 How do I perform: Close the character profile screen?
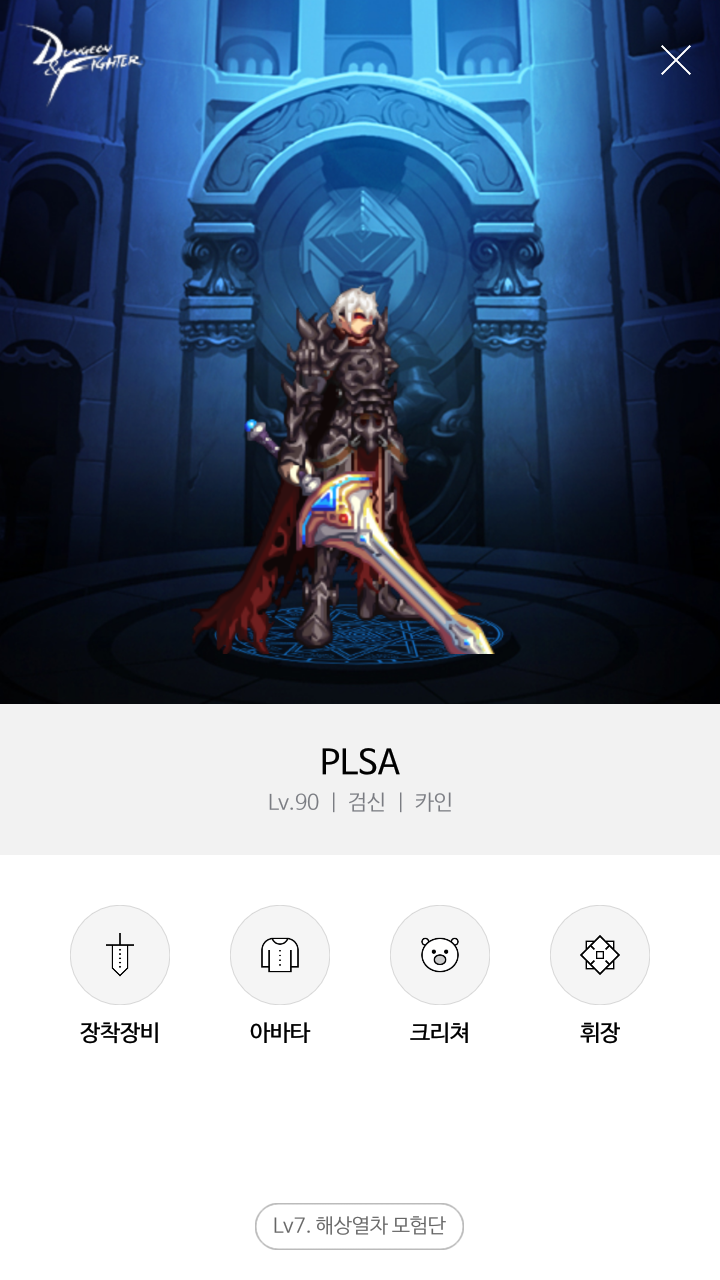pyautogui.click(x=676, y=61)
